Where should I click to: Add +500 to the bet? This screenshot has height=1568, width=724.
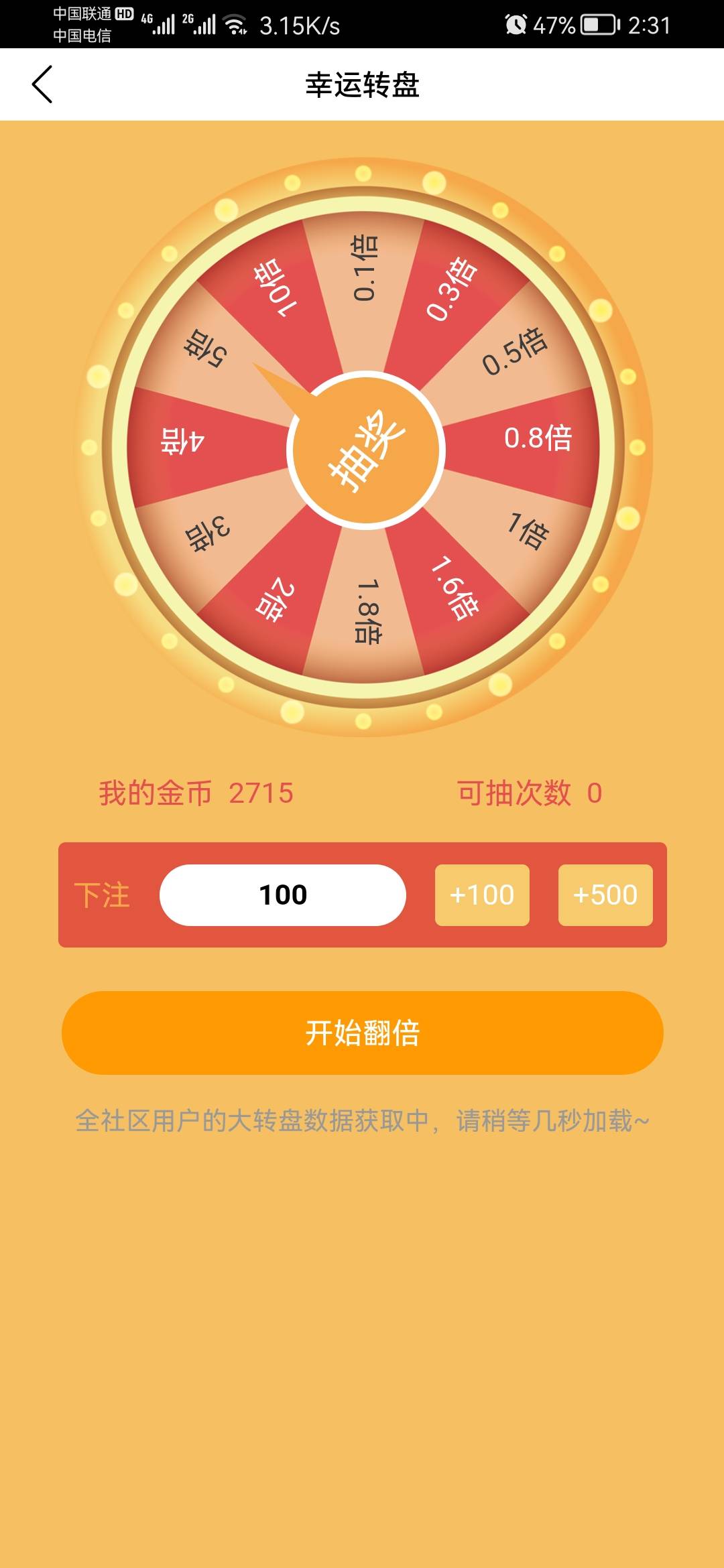point(605,895)
